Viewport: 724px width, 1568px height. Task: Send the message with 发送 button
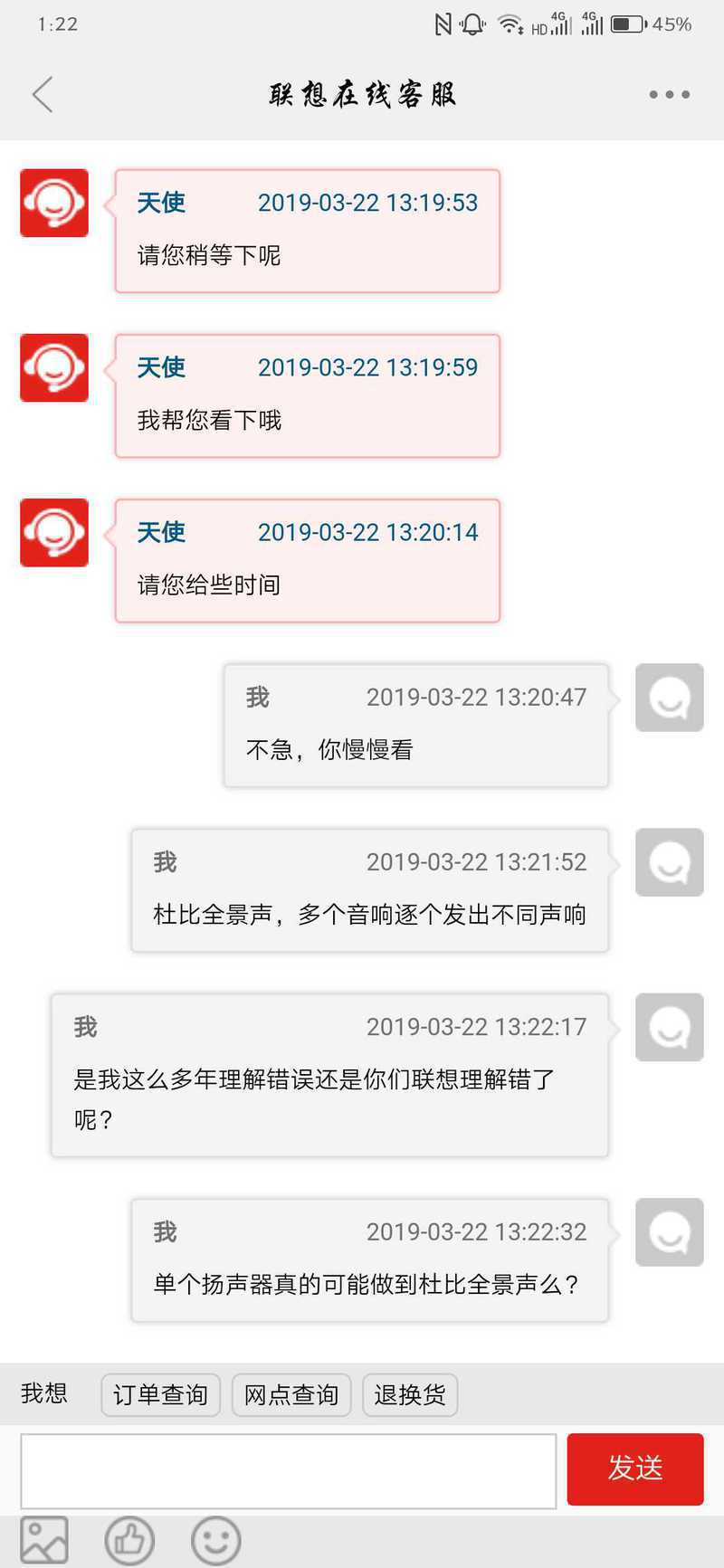point(634,1468)
